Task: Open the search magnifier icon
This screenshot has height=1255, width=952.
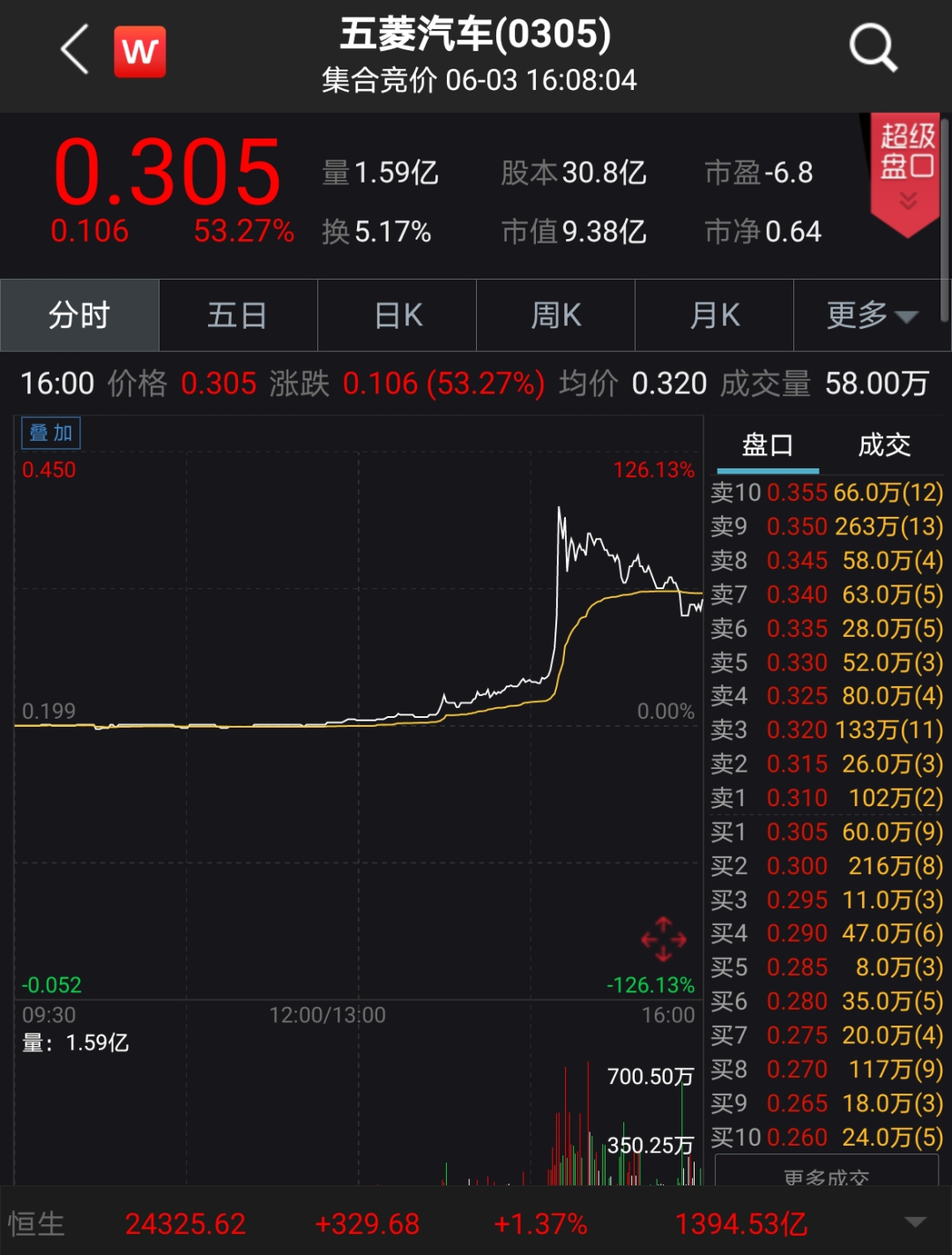Action: 873,48
